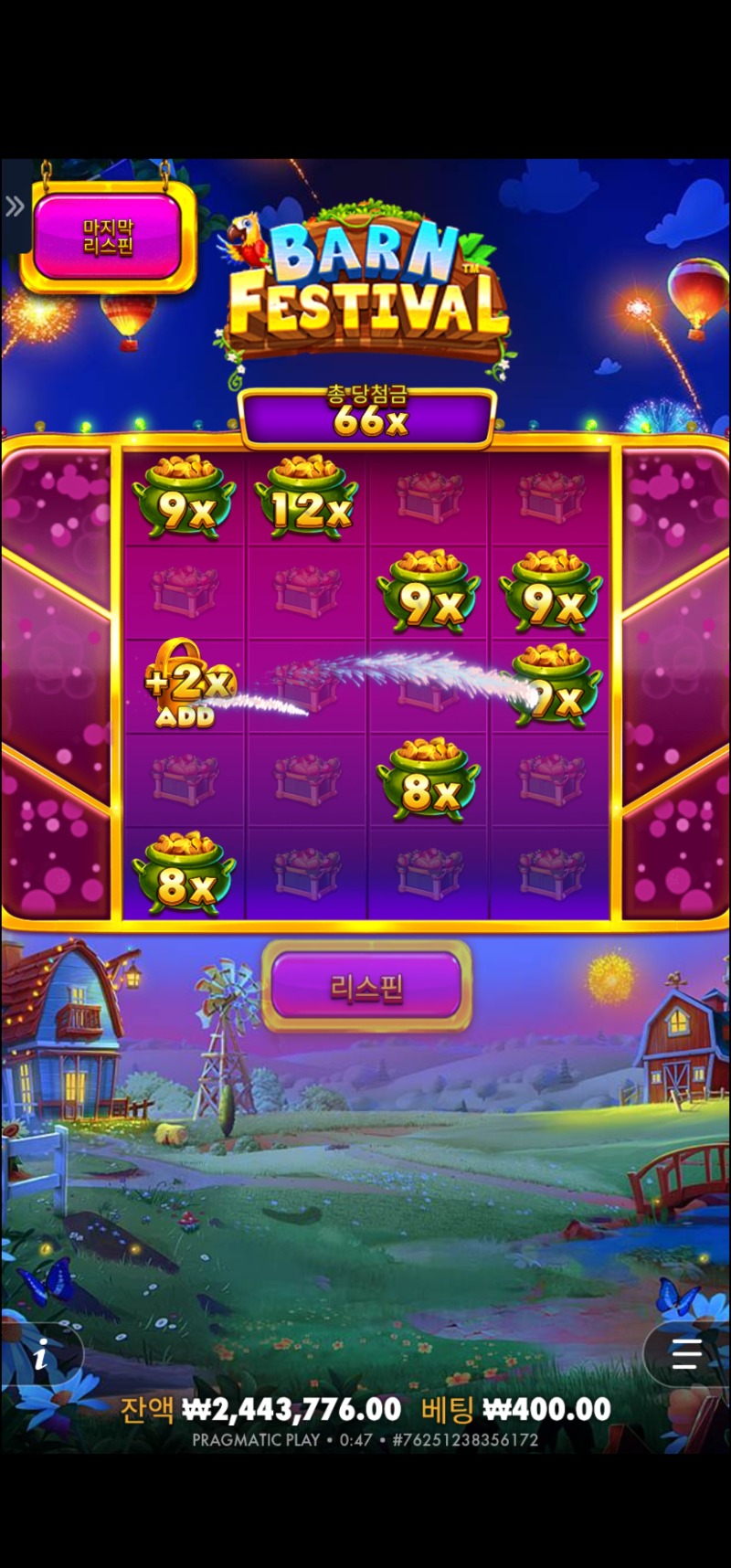Open the hamburger menu

coord(686,1353)
